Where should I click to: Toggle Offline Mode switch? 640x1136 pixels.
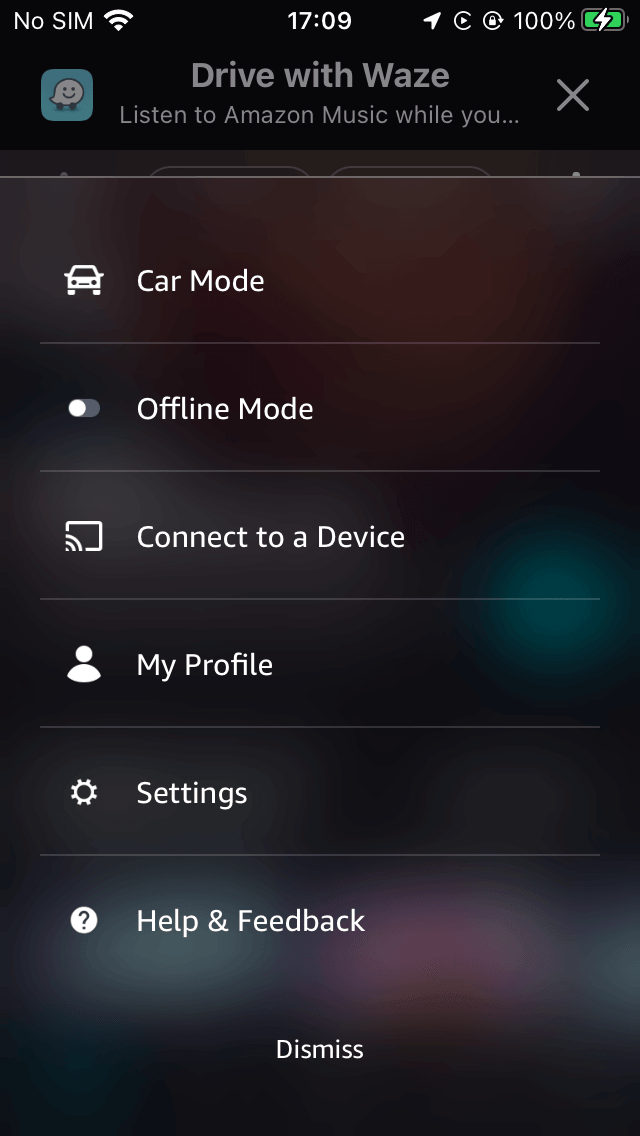[85, 409]
